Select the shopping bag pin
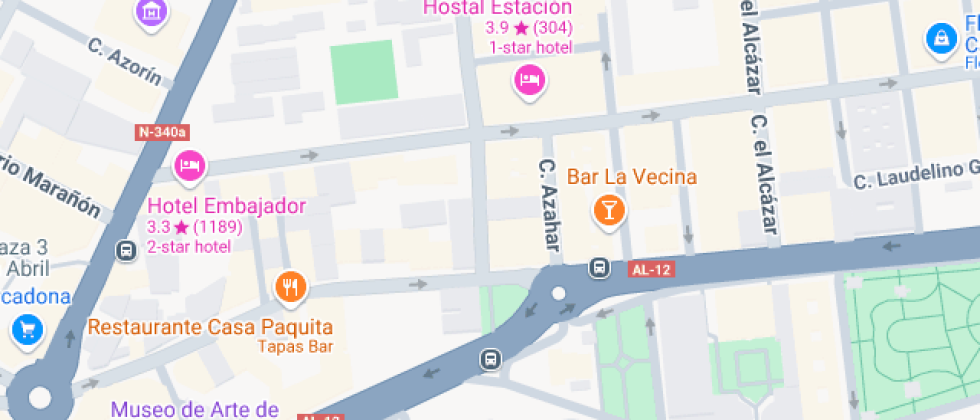The width and height of the screenshot is (980, 420). [940, 38]
